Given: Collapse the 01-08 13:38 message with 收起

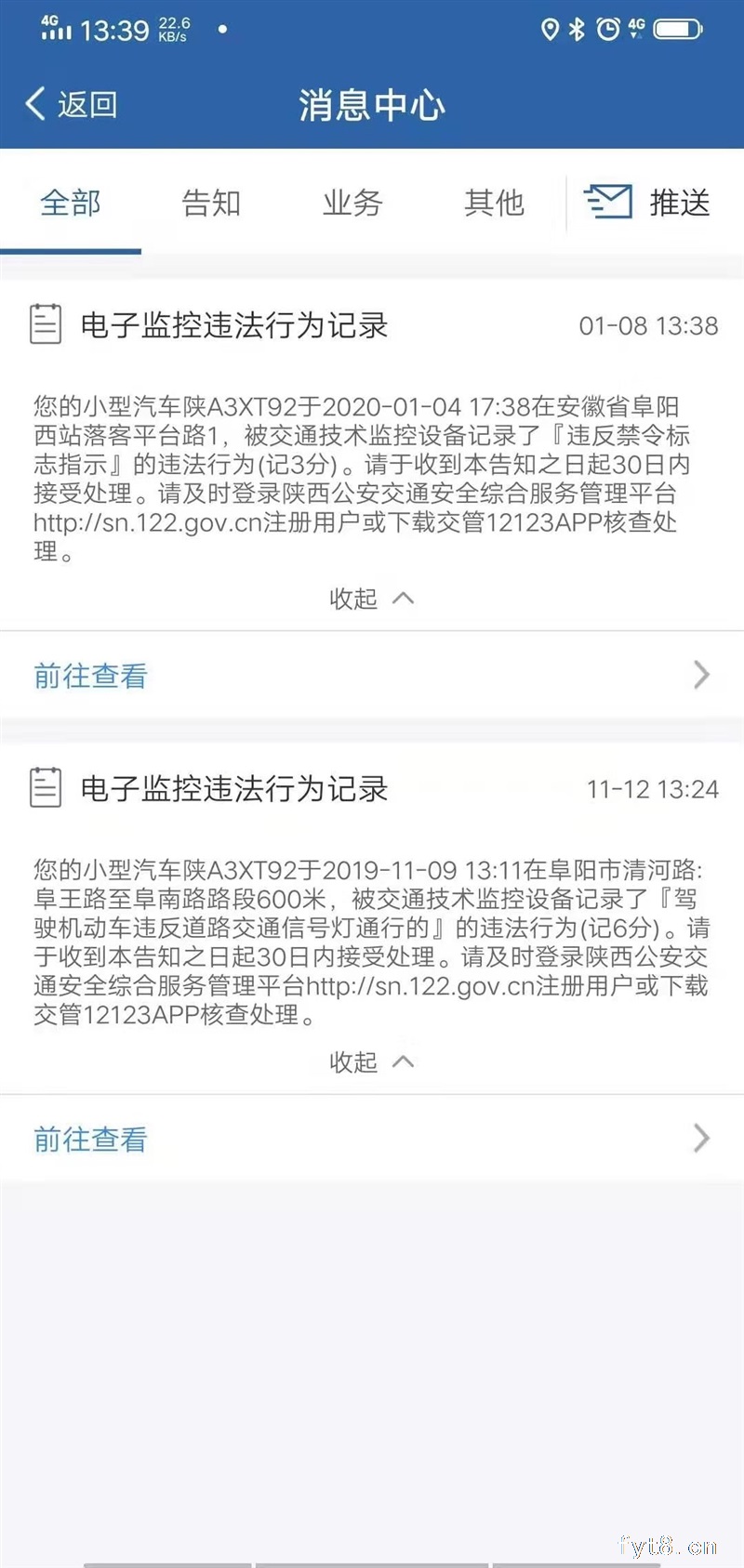Looking at the screenshot, I should [x=370, y=598].
